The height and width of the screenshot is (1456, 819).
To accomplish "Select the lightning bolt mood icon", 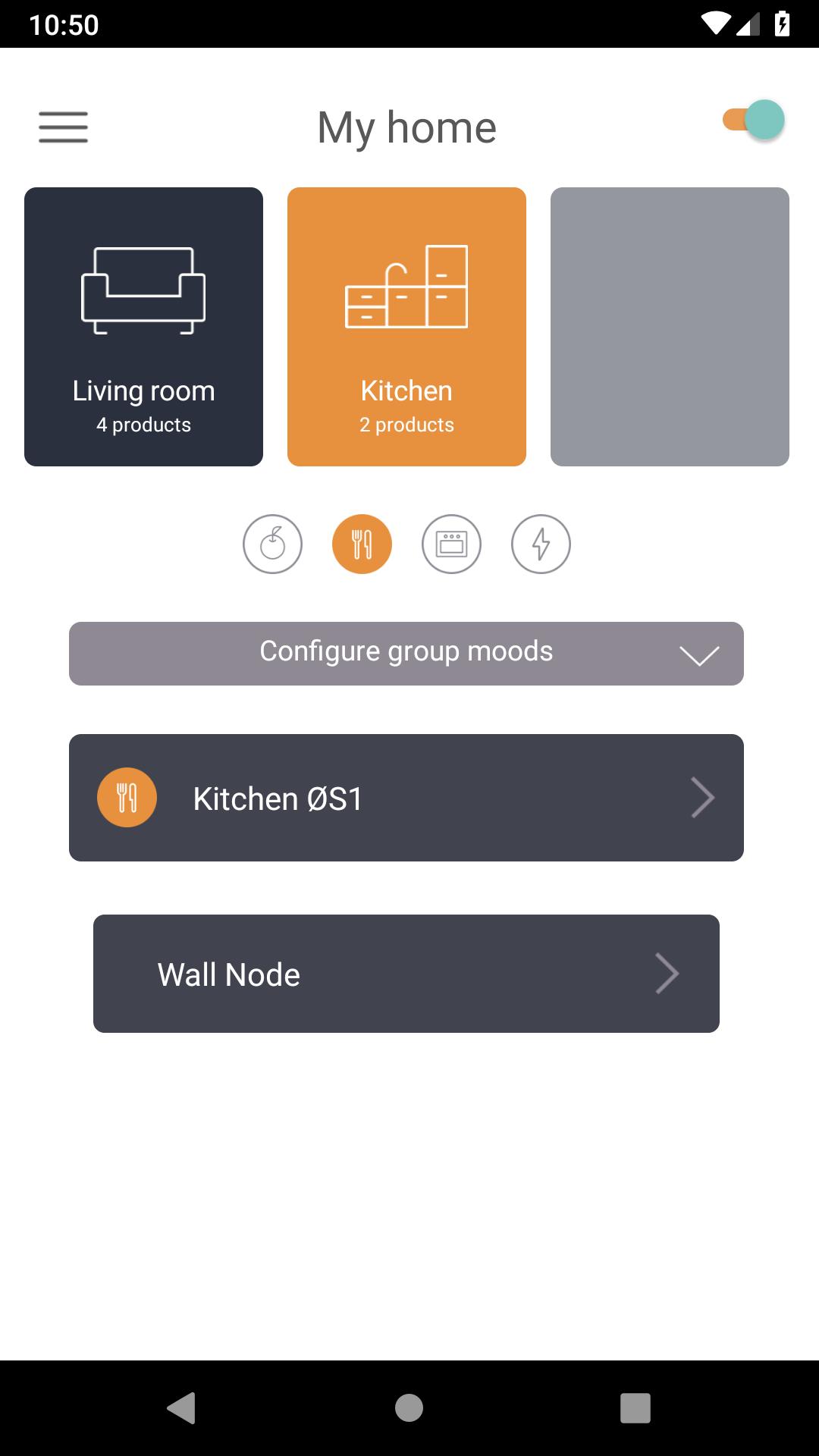I will tap(541, 544).
